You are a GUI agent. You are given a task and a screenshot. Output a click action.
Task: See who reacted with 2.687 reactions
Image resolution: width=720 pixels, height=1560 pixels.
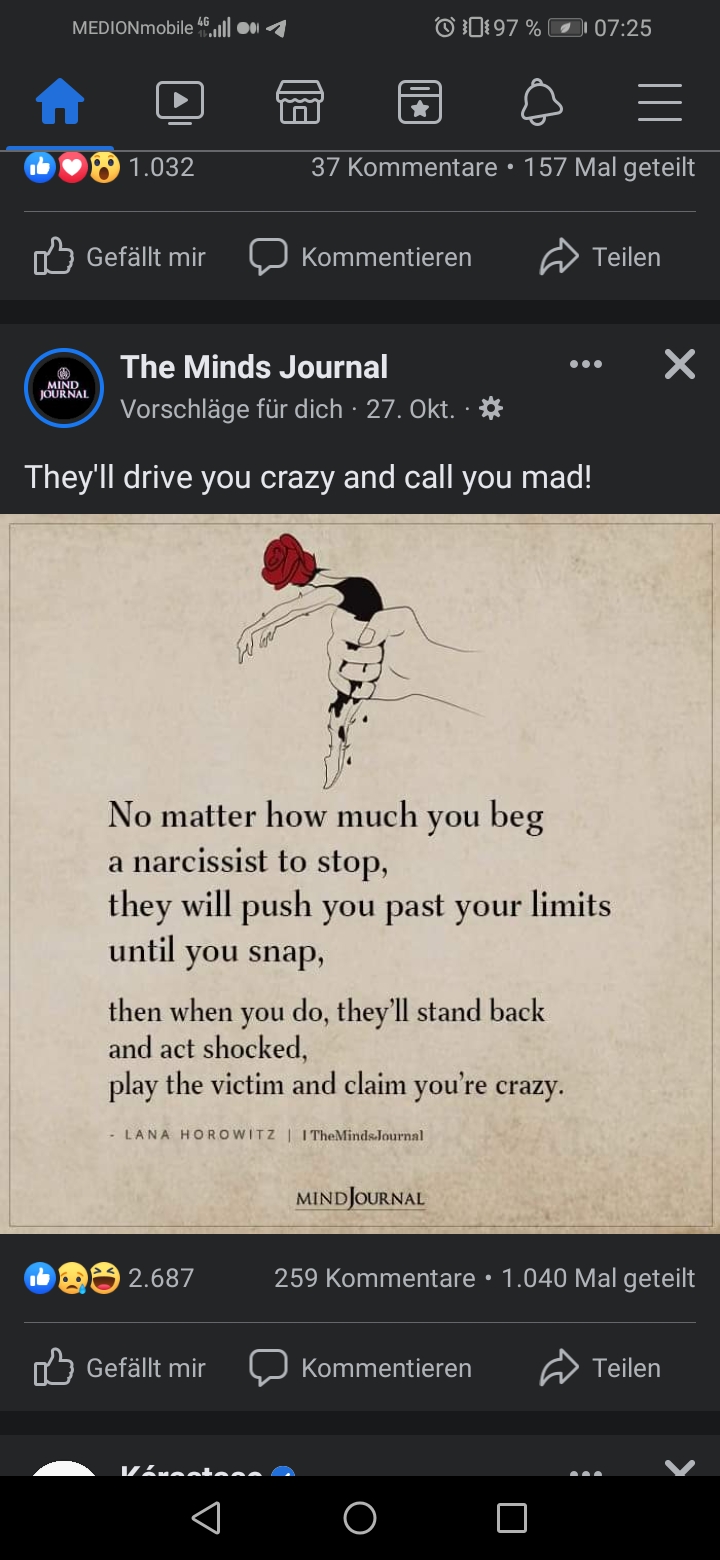pyautogui.click(x=110, y=1278)
